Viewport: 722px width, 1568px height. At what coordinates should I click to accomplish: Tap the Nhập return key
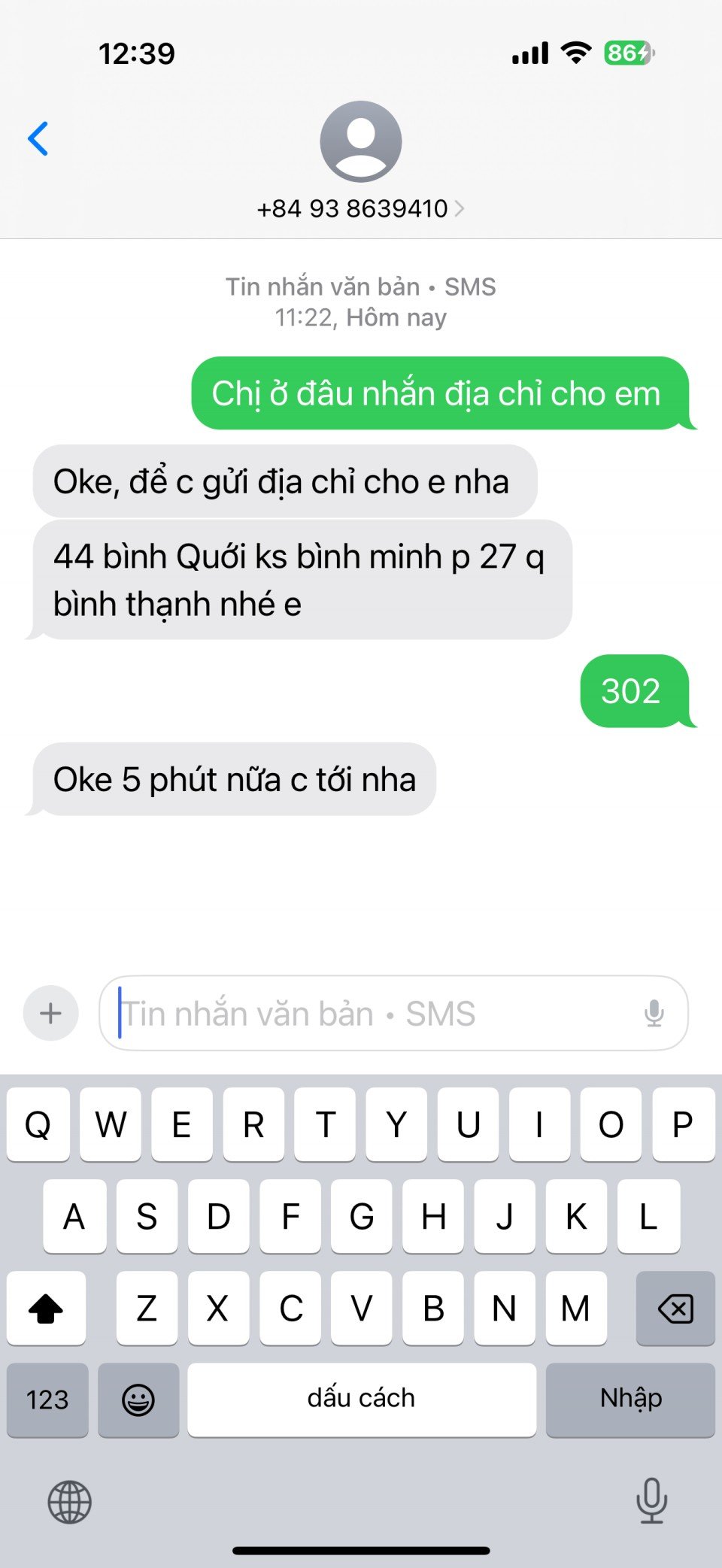pos(630,1400)
